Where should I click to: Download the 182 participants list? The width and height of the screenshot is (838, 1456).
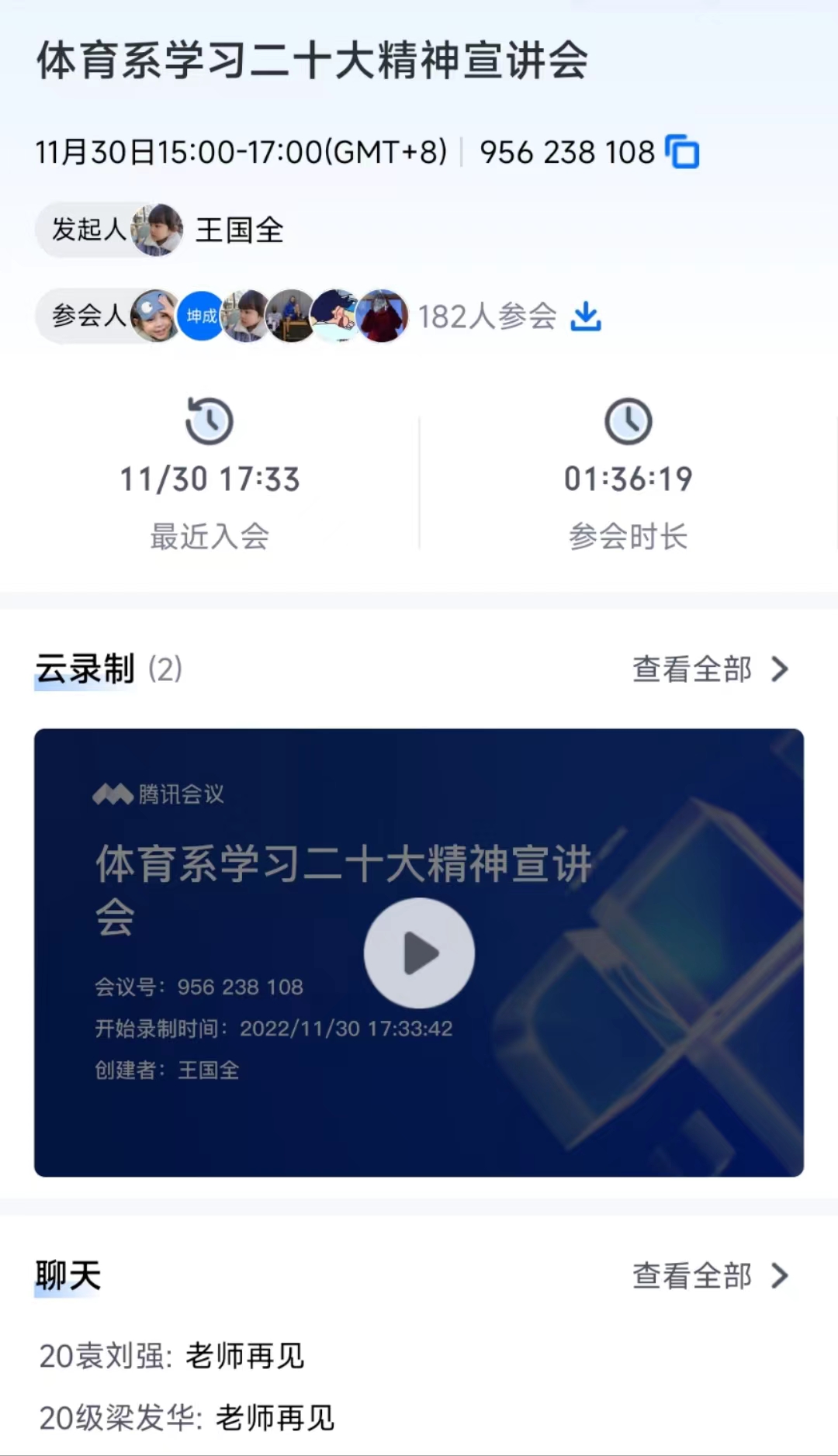586,316
